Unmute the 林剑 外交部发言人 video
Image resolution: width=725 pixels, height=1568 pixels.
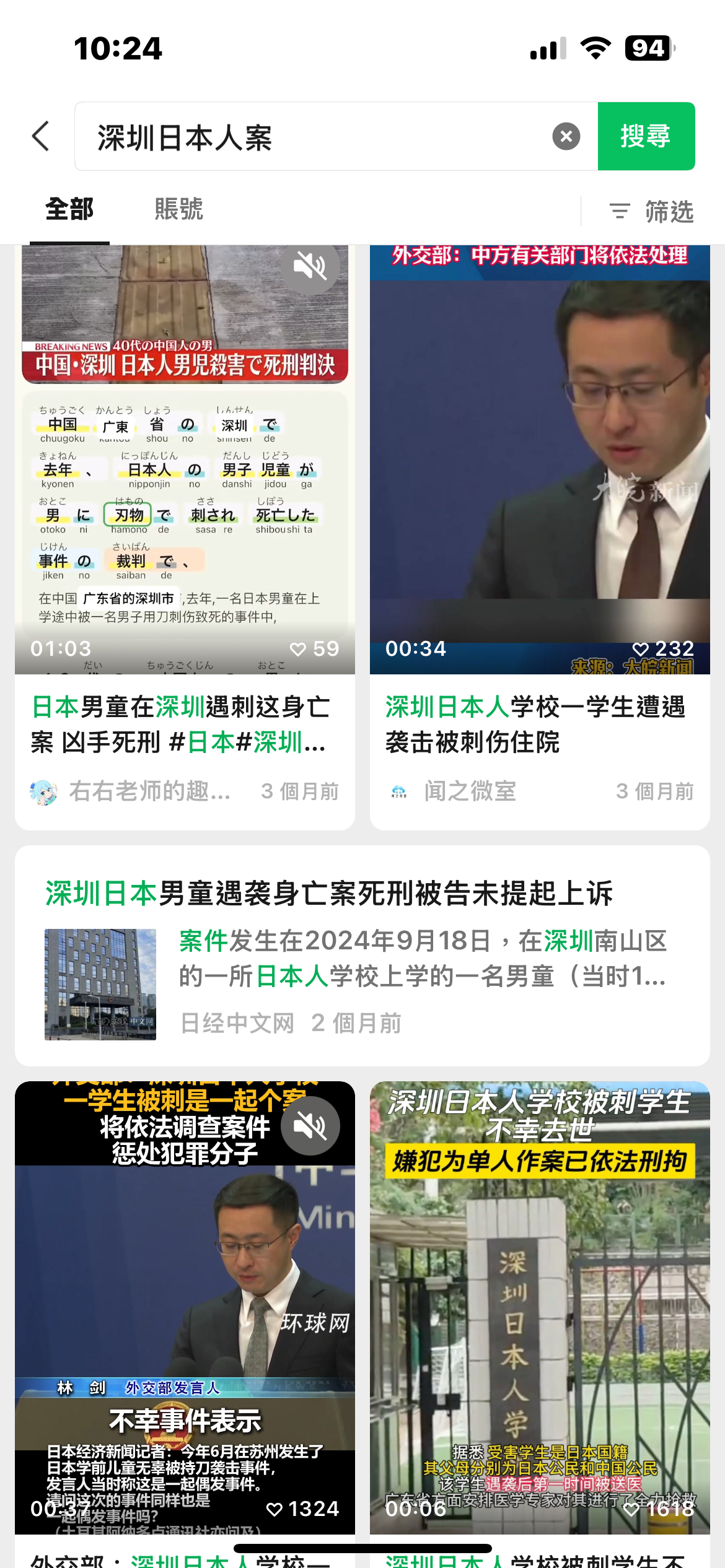click(310, 1126)
